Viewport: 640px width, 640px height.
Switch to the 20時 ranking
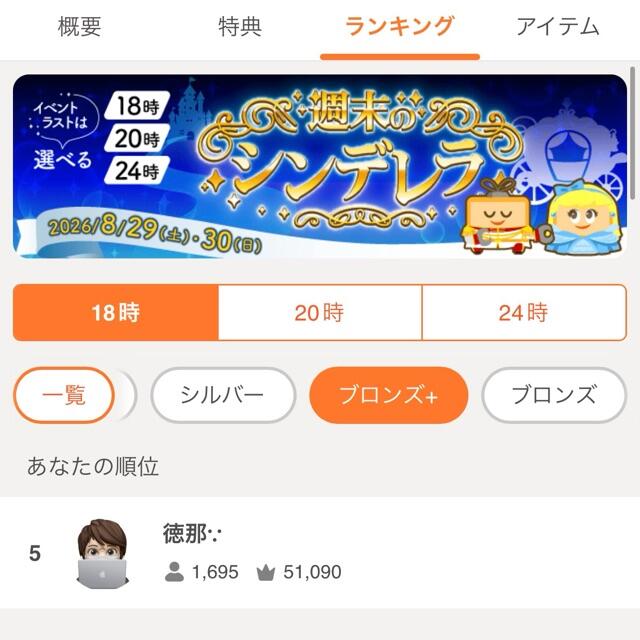(x=320, y=313)
